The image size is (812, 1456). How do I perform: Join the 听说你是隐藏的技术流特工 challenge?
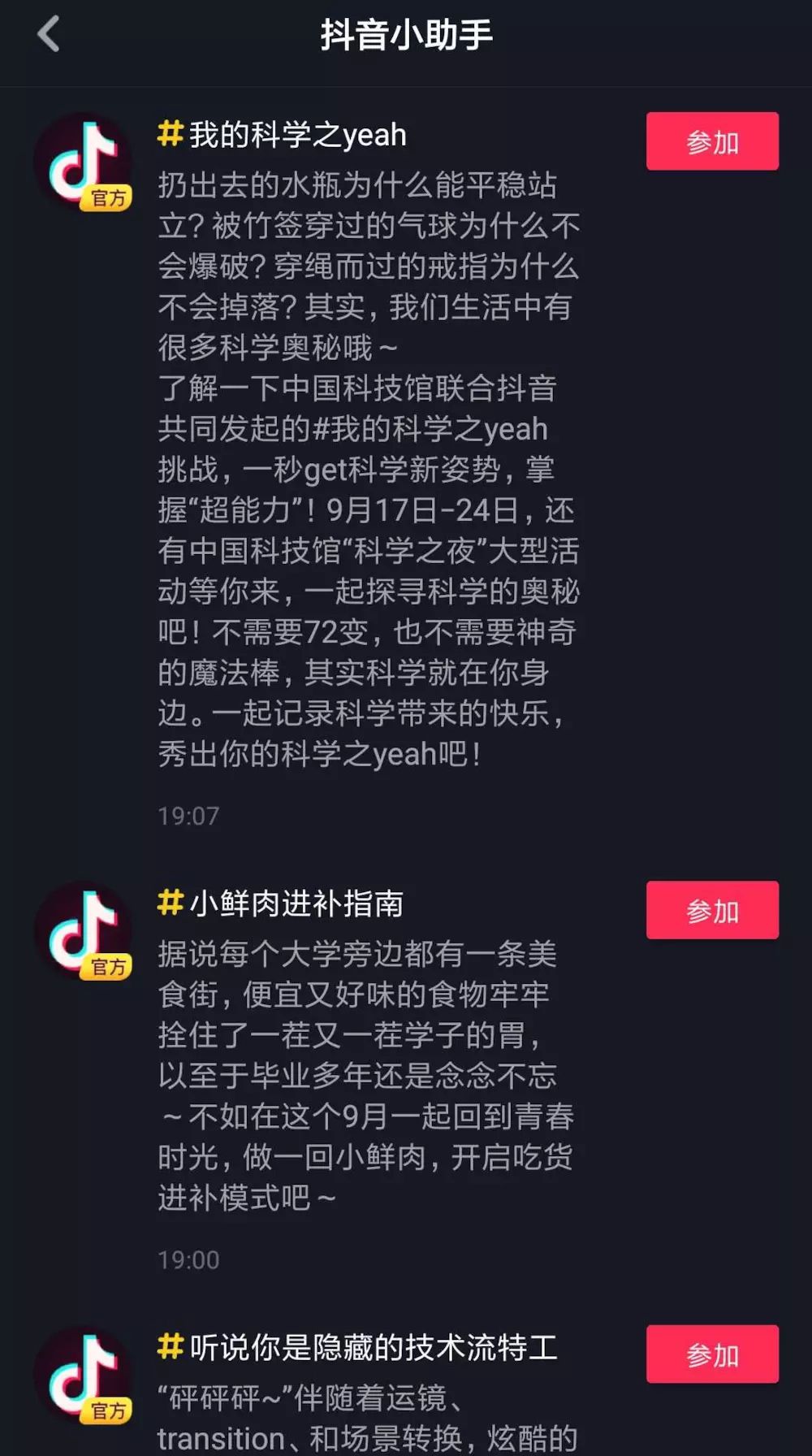point(712,1354)
